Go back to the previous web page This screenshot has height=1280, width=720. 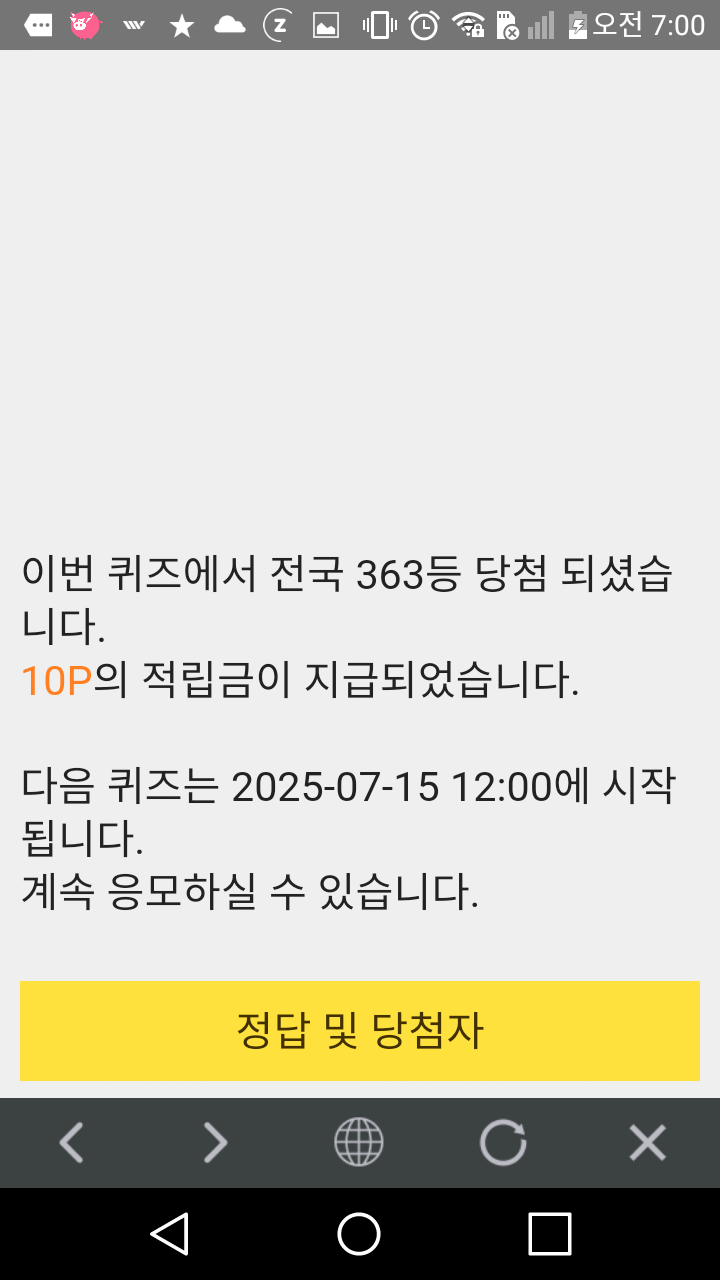point(71,1142)
